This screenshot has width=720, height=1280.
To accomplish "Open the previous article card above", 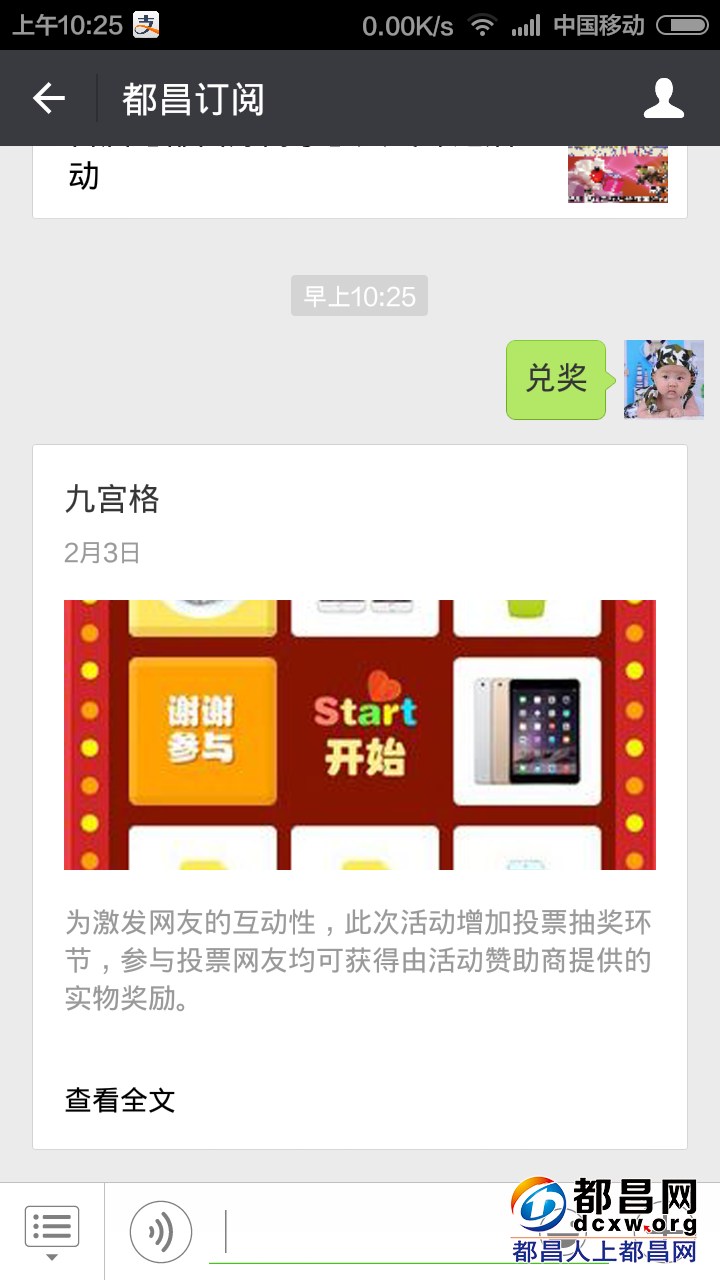I will click(360, 180).
